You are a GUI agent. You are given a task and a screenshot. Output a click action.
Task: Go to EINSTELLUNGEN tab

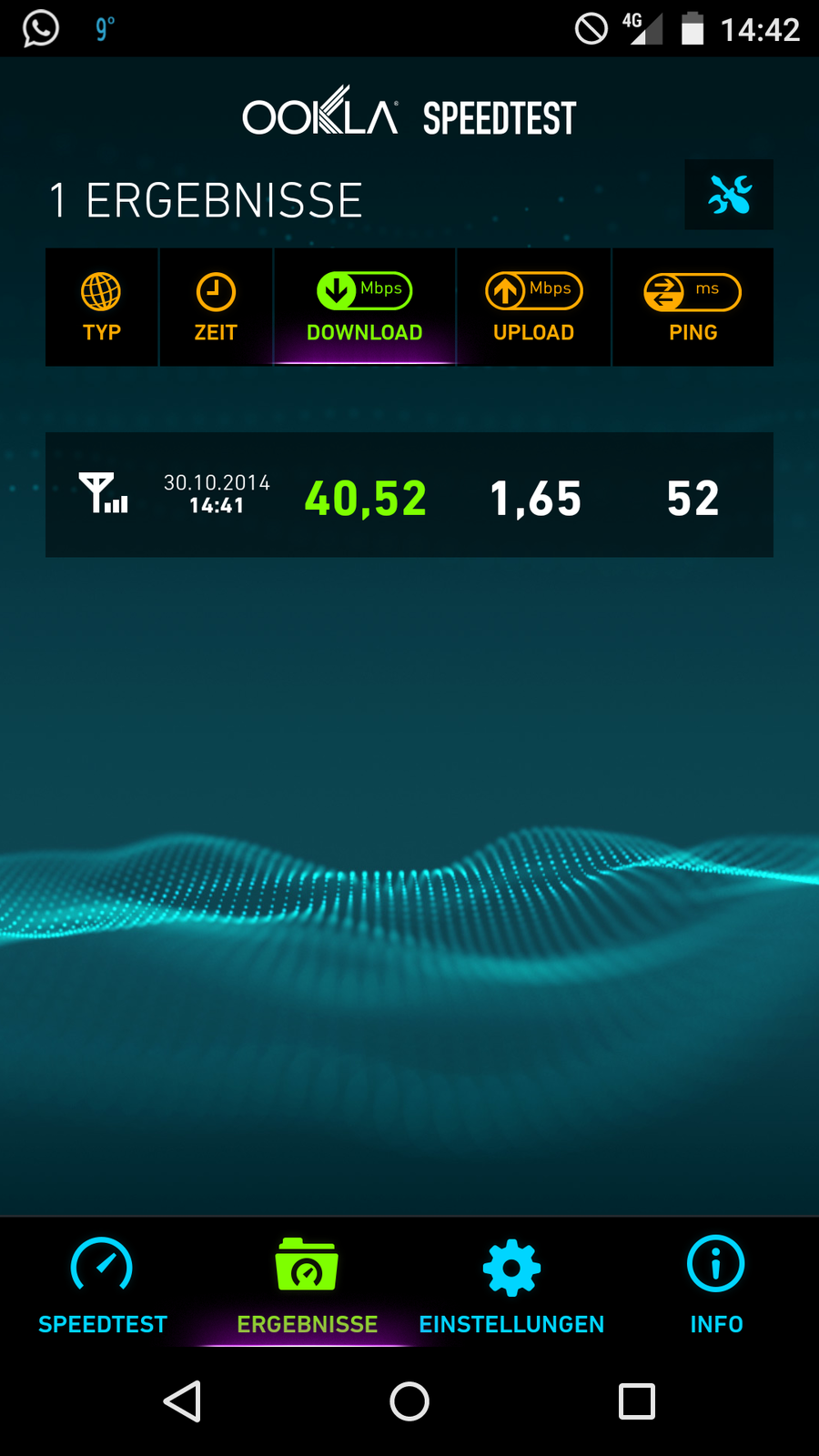[x=511, y=1285]
